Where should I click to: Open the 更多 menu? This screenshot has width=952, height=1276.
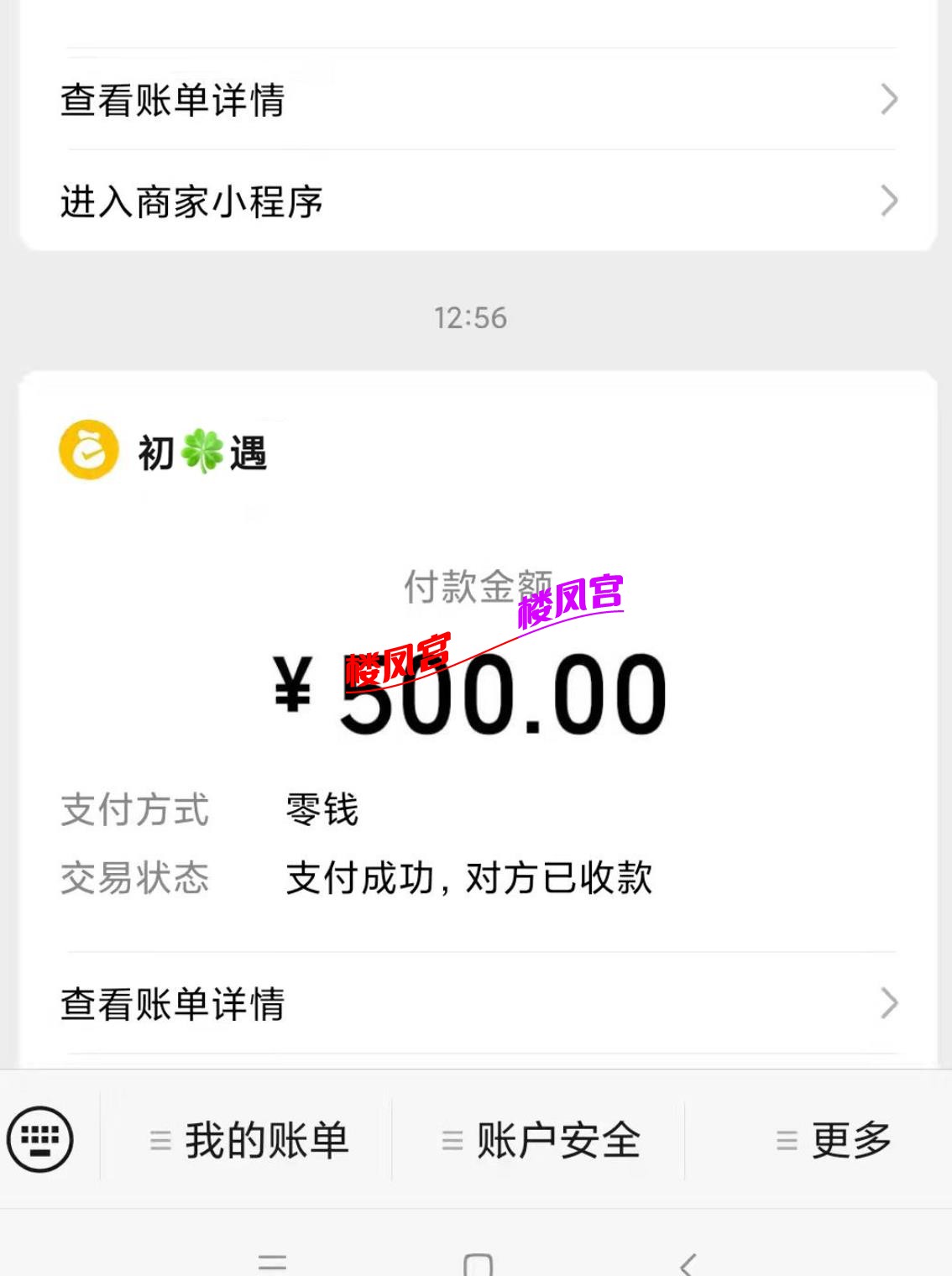850,1140
